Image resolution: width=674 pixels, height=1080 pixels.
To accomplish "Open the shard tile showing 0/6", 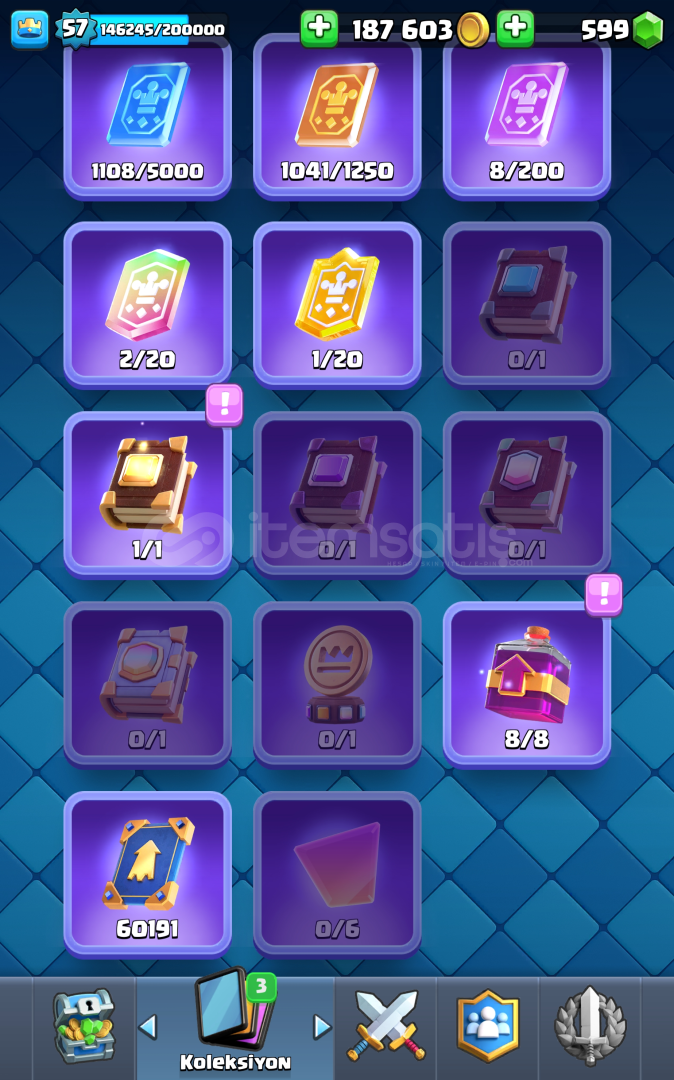I will coord(337,875).
